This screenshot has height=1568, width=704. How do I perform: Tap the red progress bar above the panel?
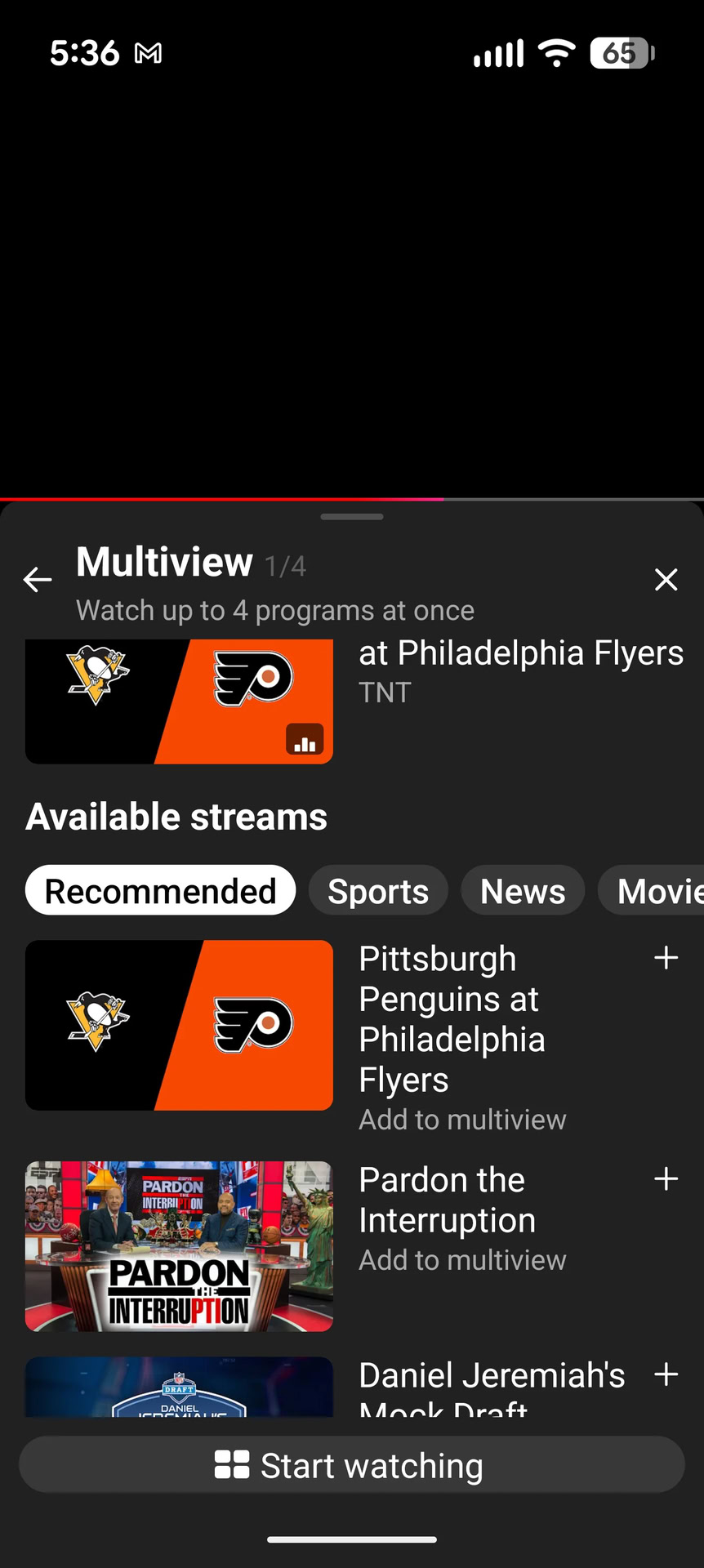pyautogui.click(x=221, y=499)
